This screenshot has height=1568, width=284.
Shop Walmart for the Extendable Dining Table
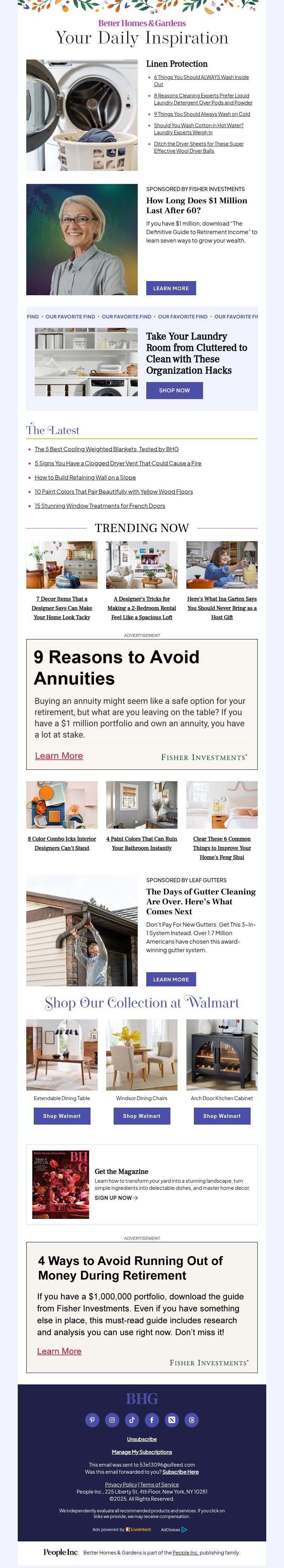pyautogui.click(x=61, y=1116)
